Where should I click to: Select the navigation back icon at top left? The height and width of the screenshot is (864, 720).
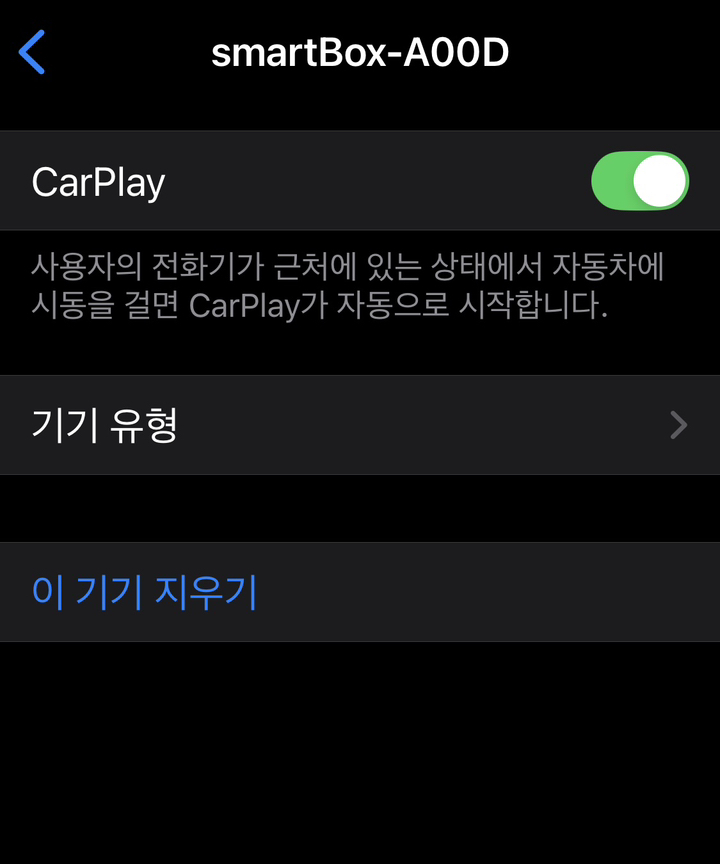[30, 52]
